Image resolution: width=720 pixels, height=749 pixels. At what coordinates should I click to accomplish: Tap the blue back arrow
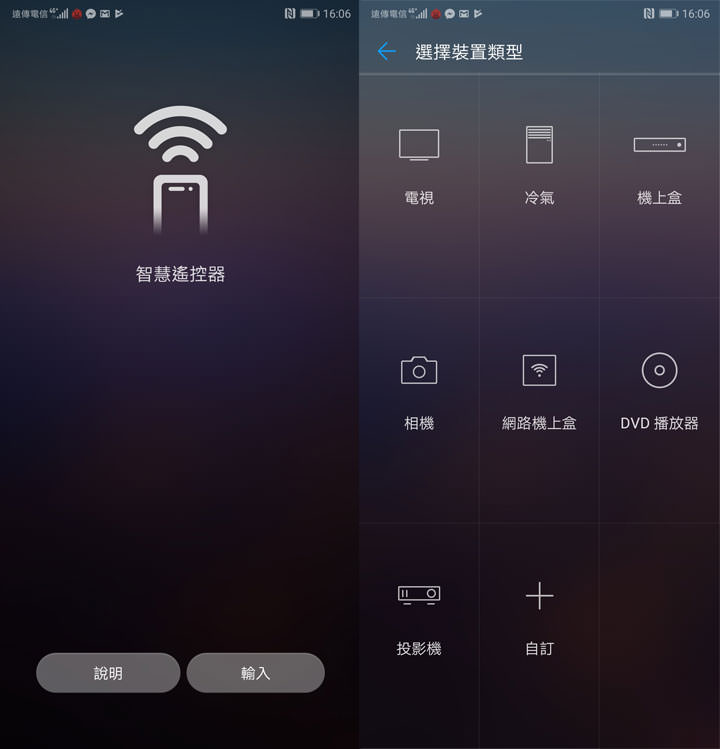click(x=387, y=51)
